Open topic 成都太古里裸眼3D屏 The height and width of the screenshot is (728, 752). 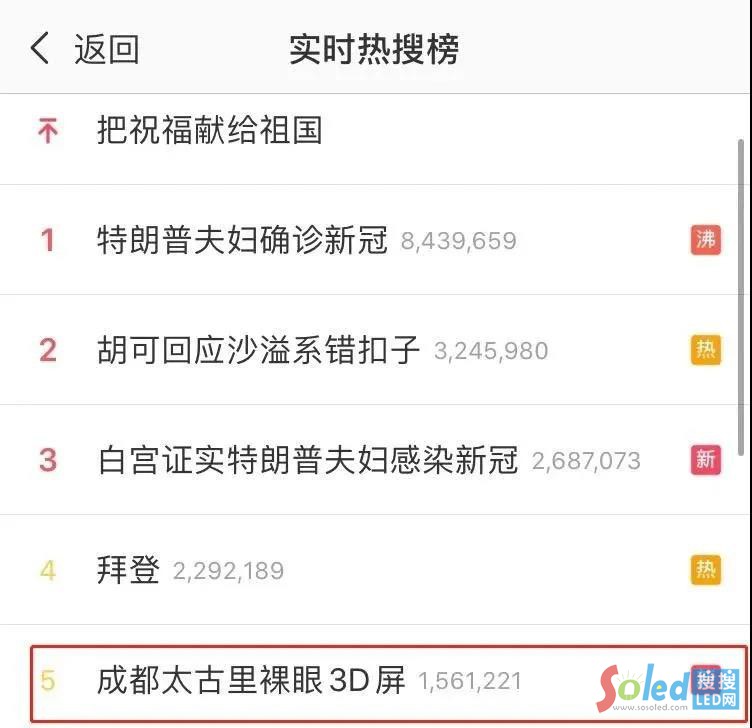(251, 682)
